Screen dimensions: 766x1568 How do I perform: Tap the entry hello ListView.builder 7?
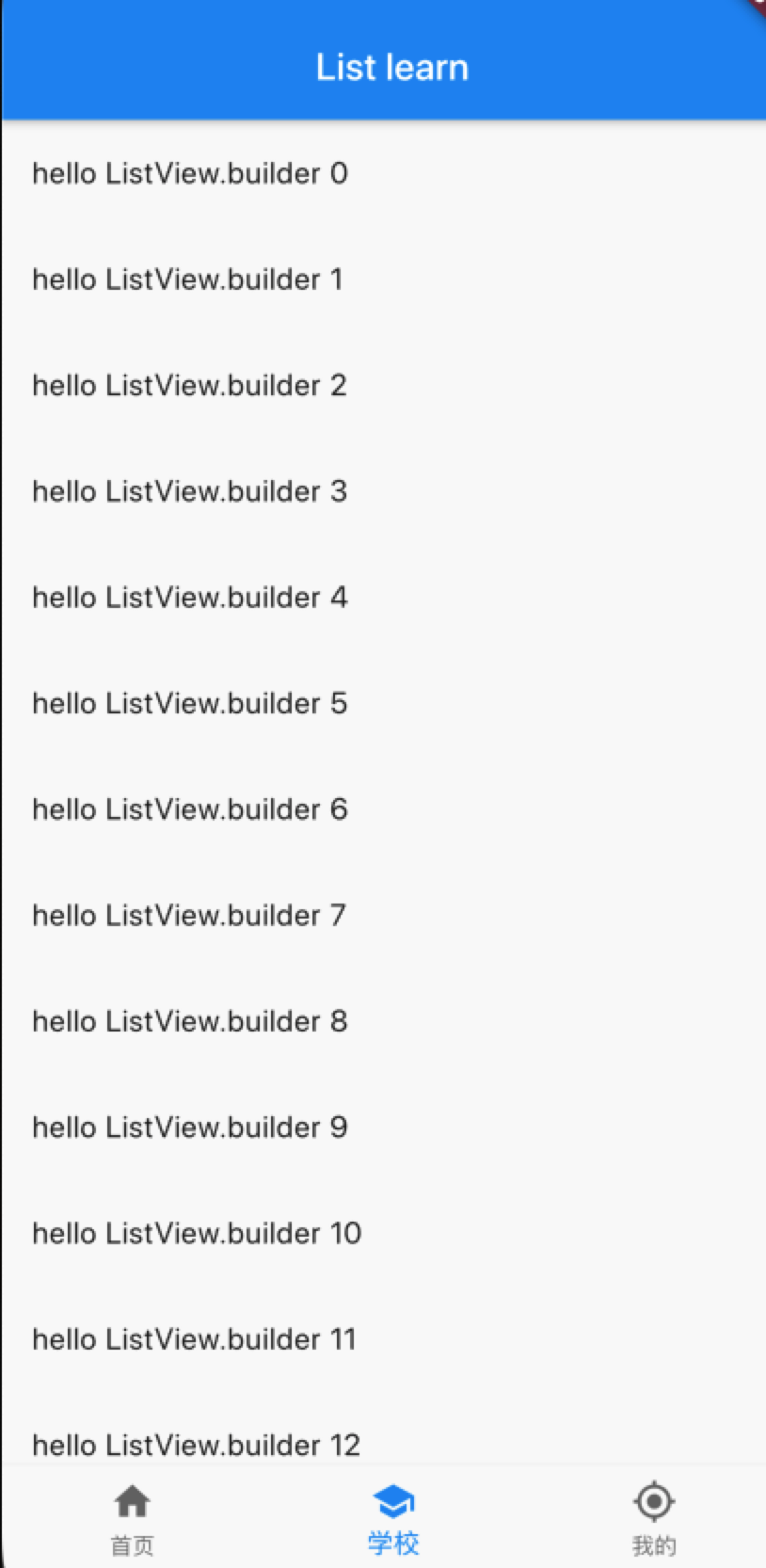pos(190,916)
